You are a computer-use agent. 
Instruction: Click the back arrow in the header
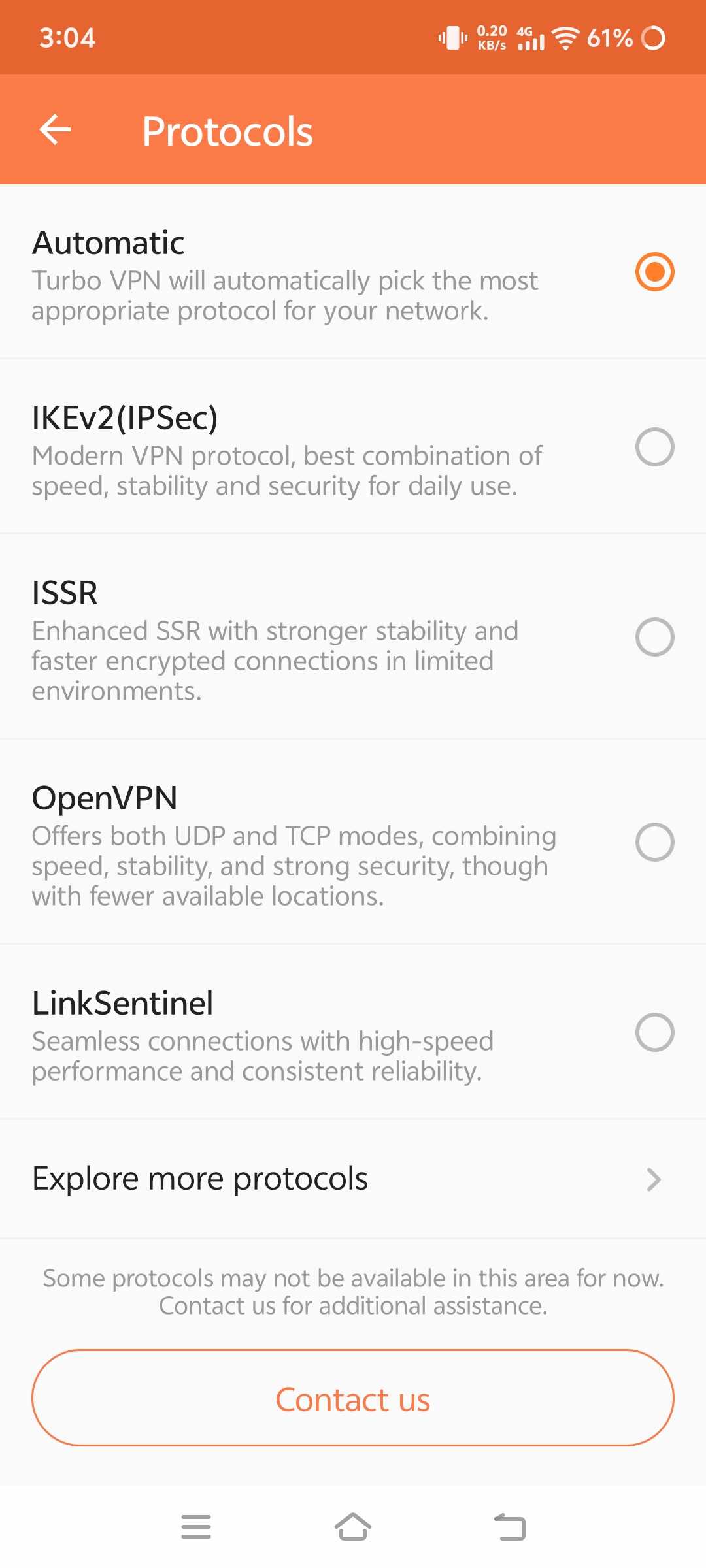click(56, 129)
